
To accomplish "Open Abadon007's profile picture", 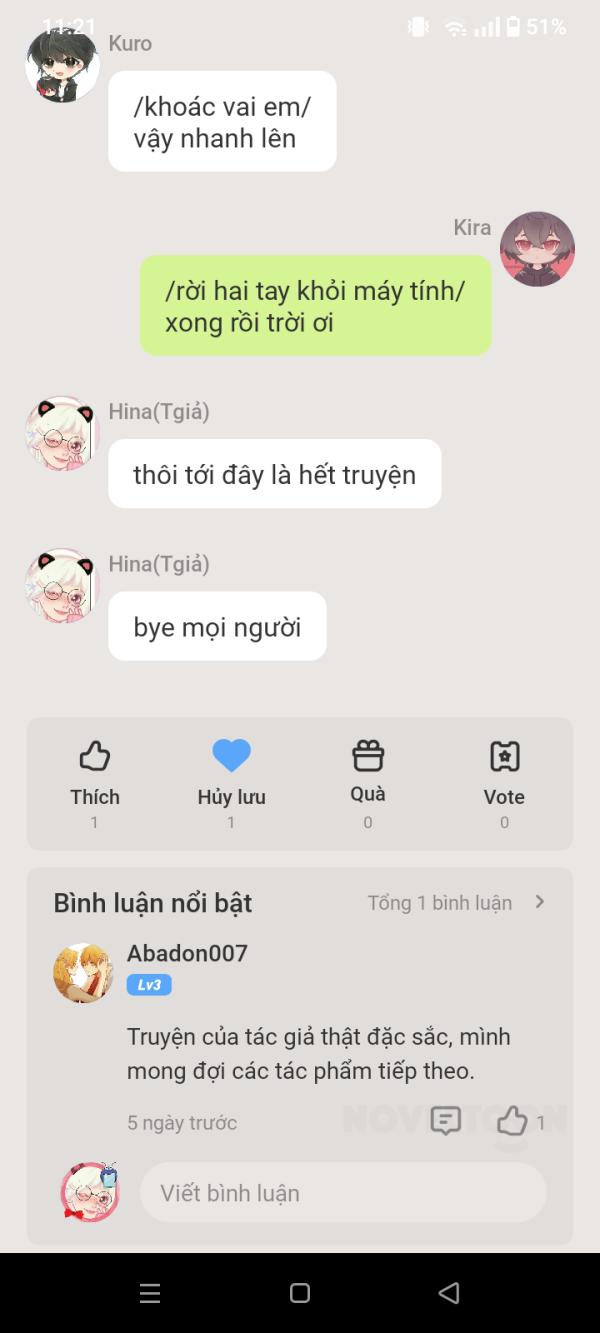I will pyautogui.click(x=83, y=973).
